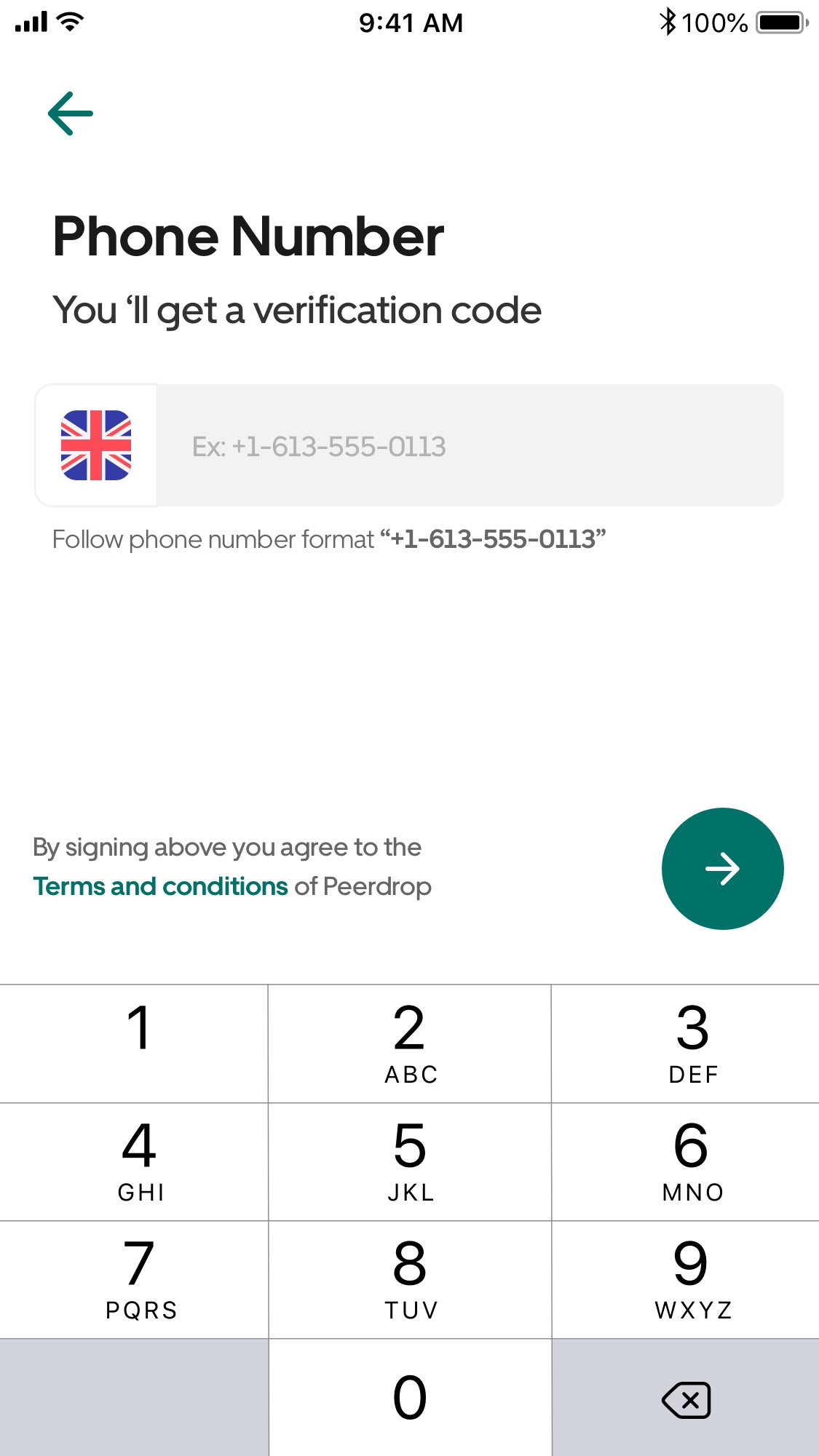Enter digit 0 on the keypad

410,1398
